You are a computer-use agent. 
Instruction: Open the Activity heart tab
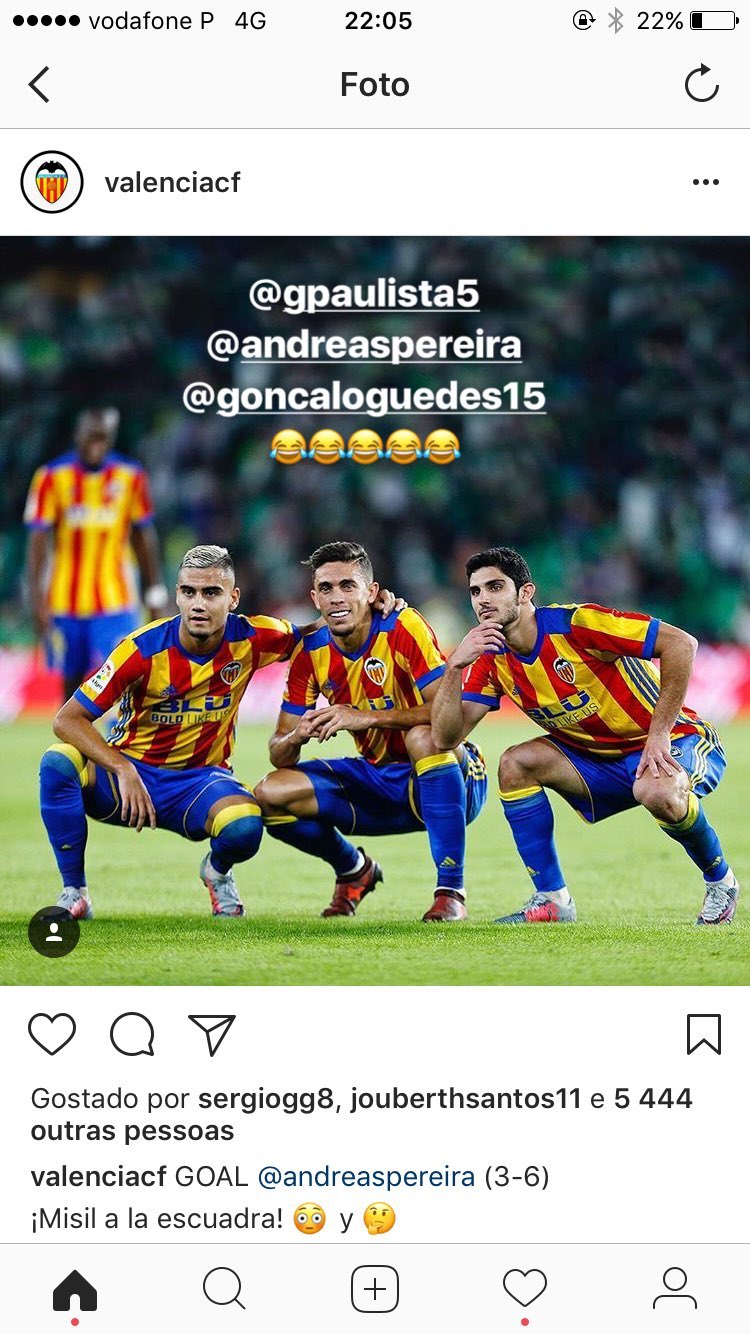coord(525,1290)
